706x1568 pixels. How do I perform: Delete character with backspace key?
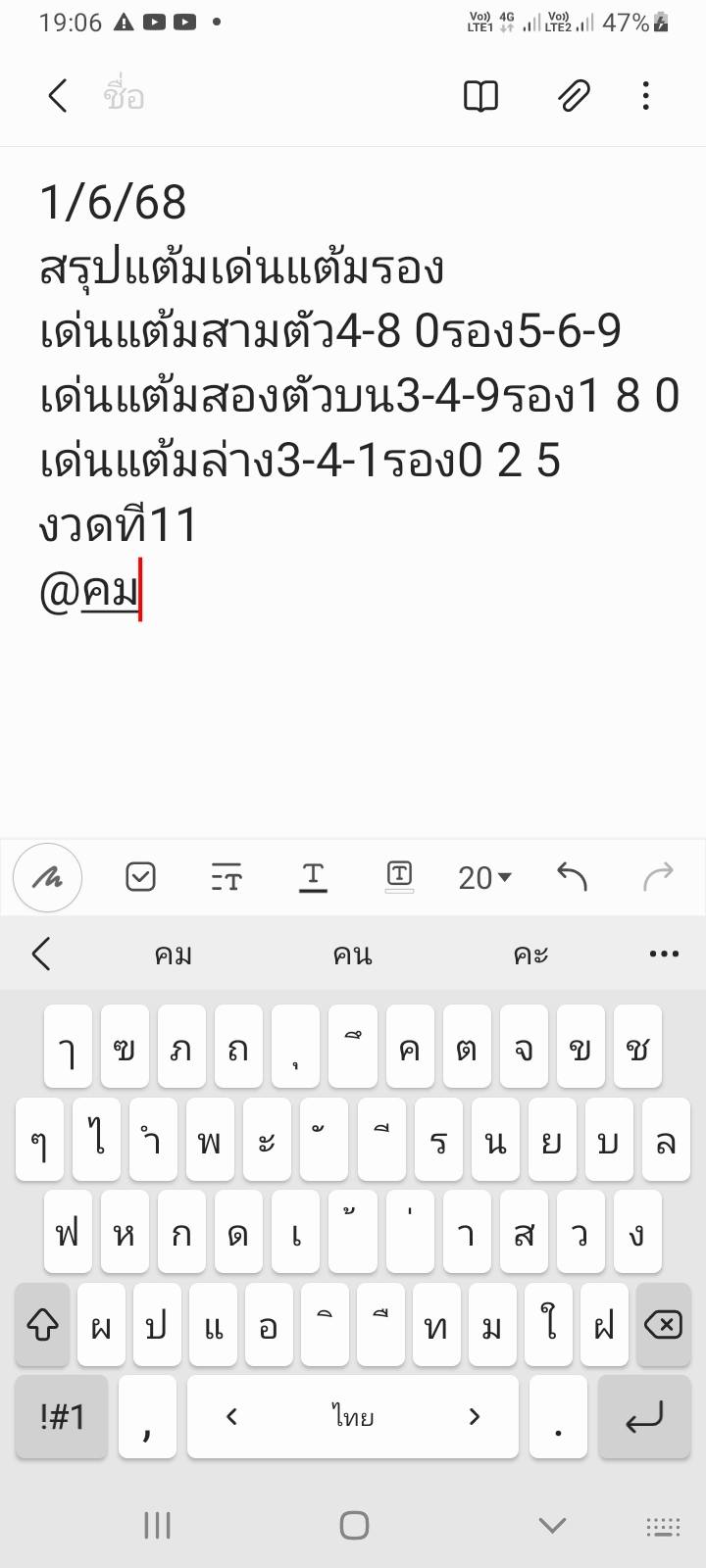pos(663,1326)
